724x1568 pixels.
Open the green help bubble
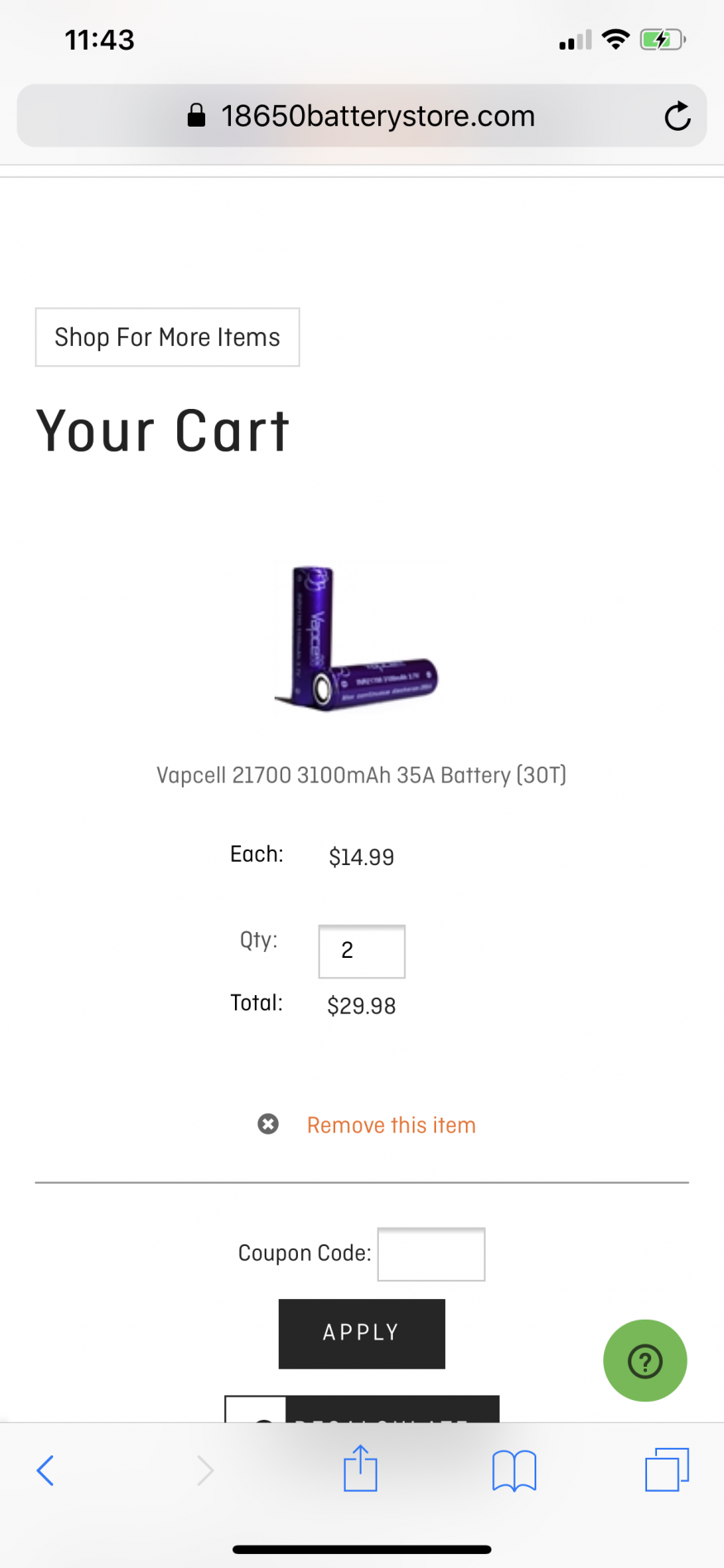tap(645, 1360)
